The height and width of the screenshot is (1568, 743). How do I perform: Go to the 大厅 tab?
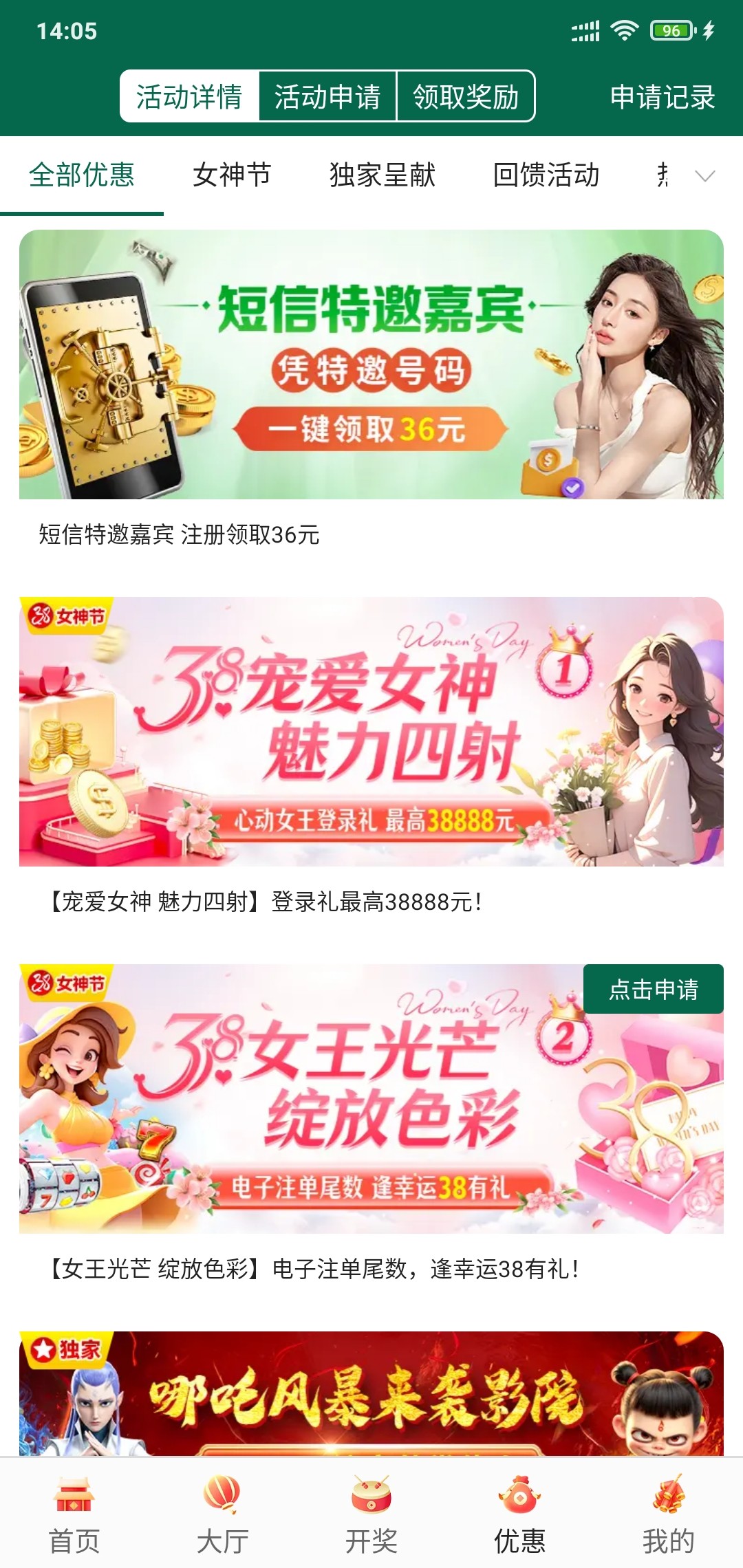(222, 1513)
